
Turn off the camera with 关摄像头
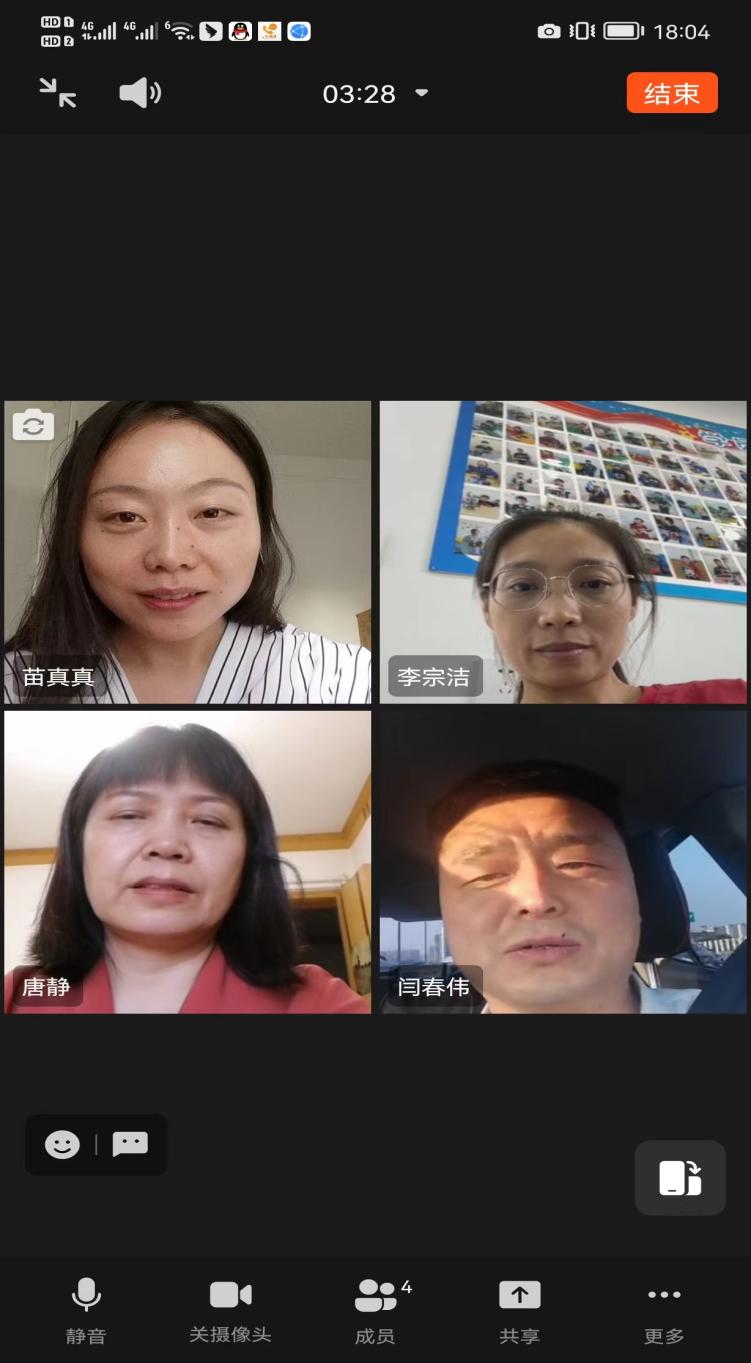point(230,1310)
